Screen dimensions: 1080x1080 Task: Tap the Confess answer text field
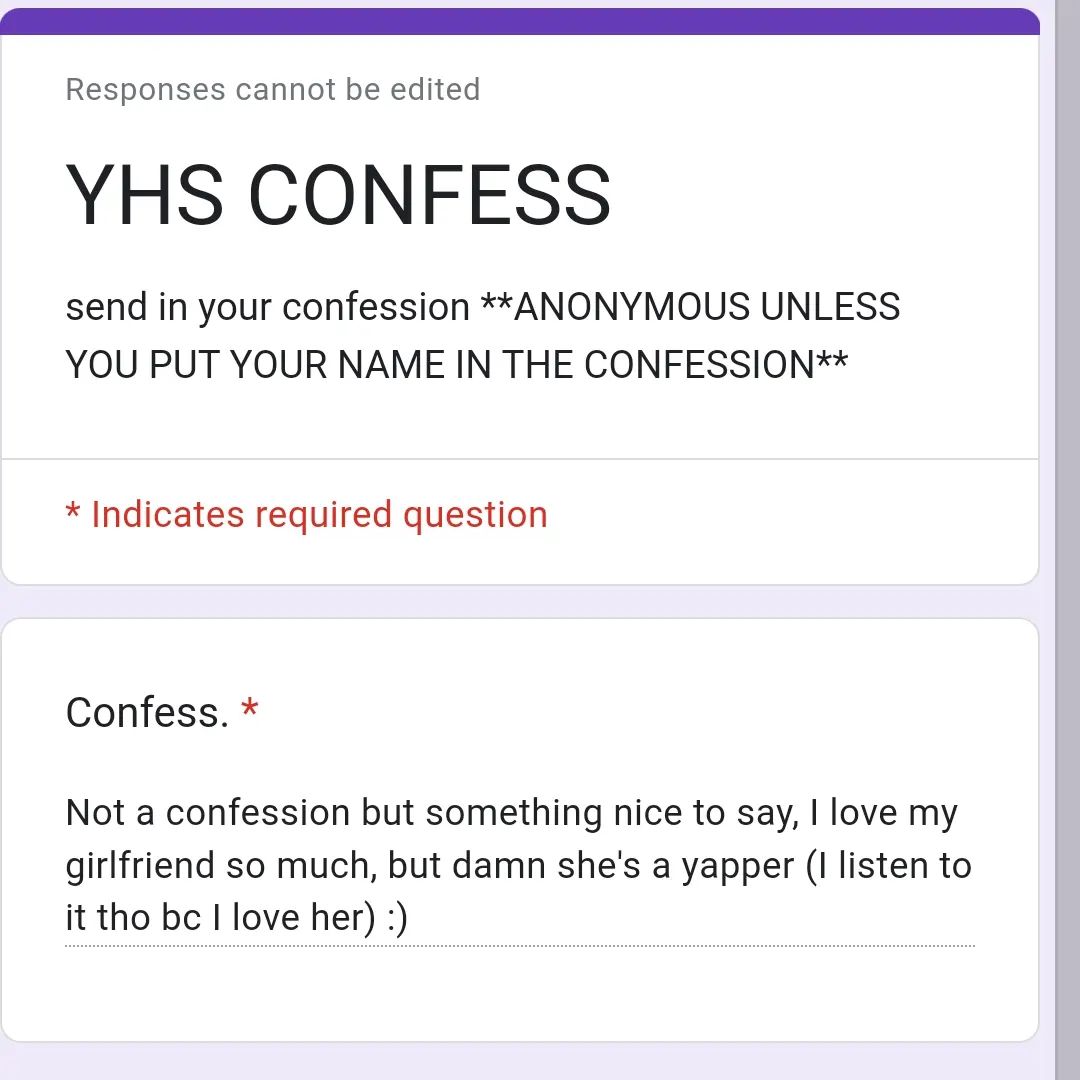point(518,866)
